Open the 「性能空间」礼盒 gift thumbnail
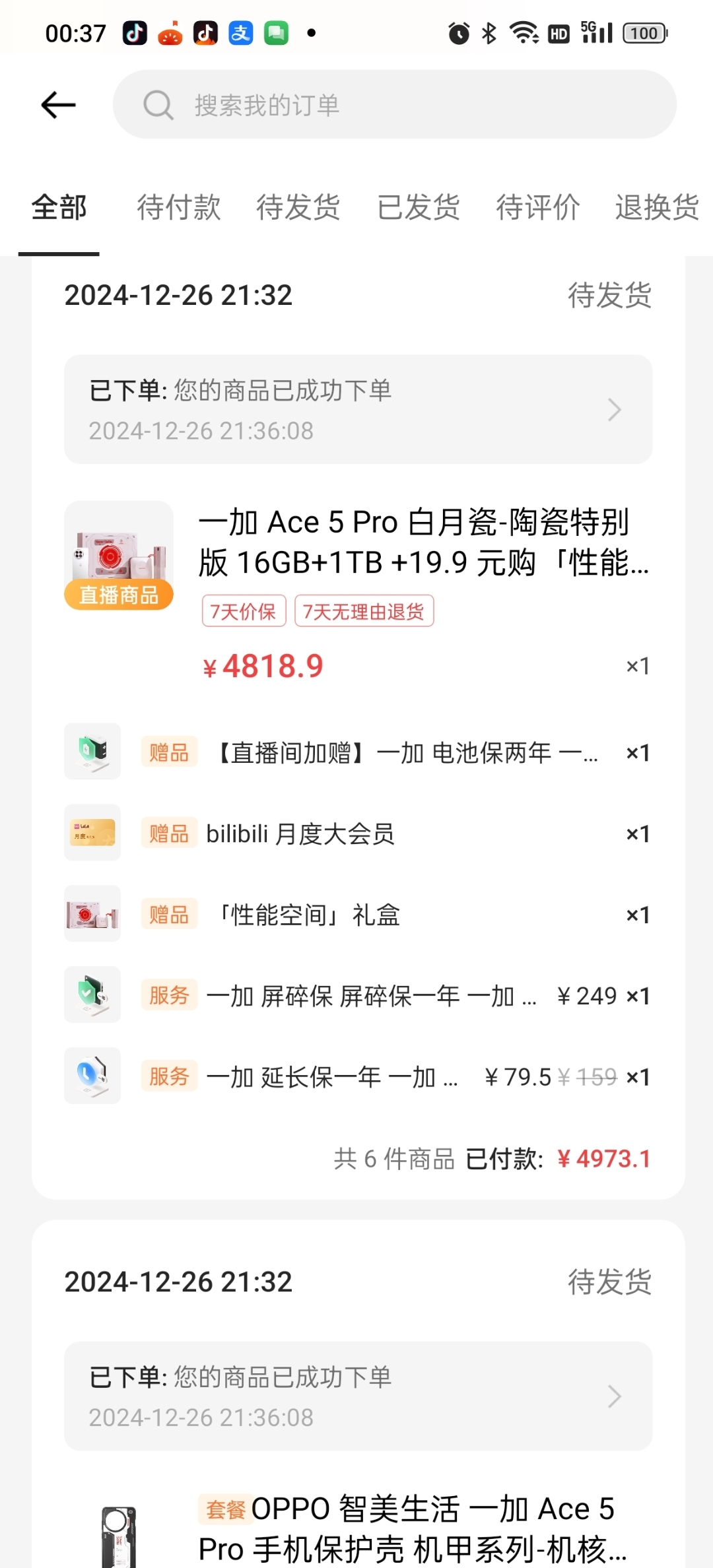 pos(92,914)
